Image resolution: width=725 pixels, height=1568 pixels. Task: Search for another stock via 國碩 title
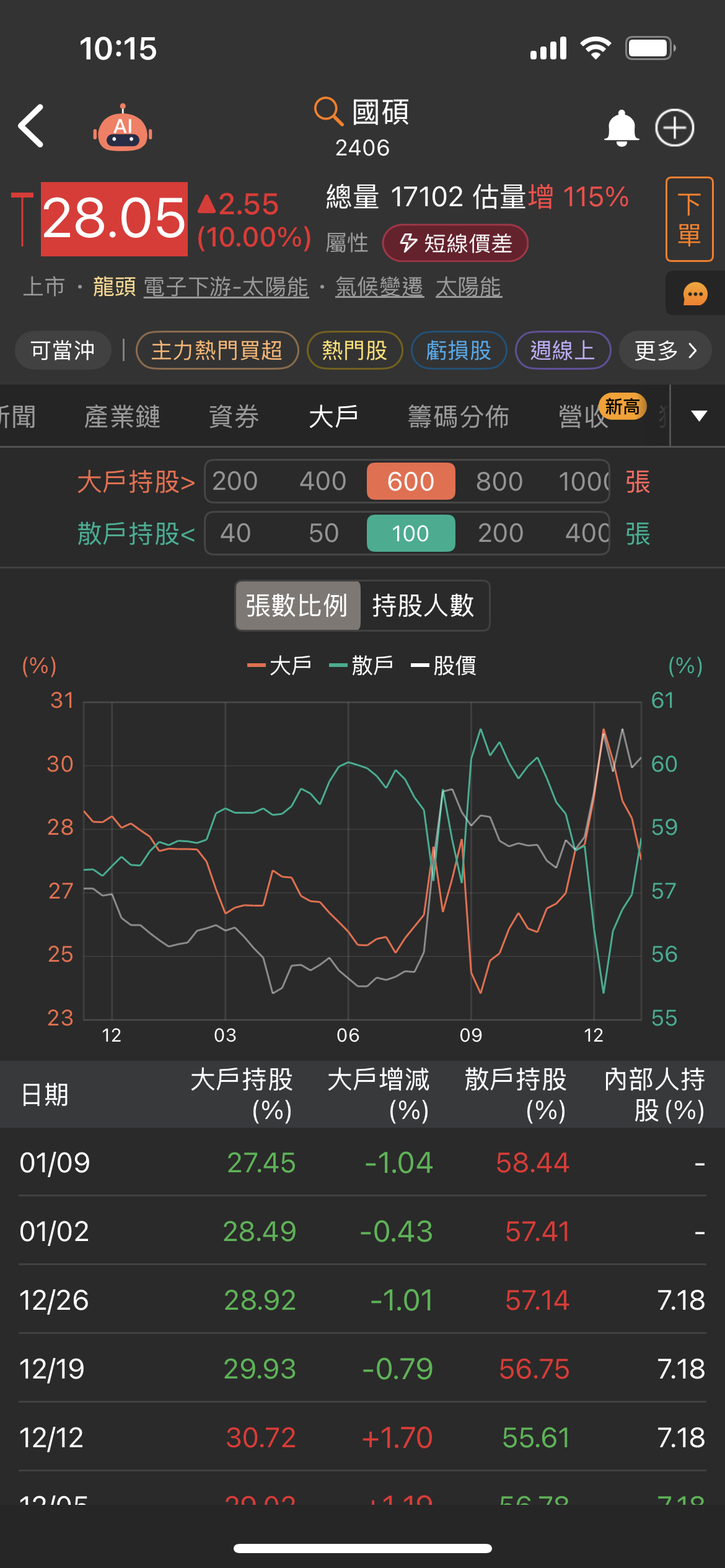point(362,113)
